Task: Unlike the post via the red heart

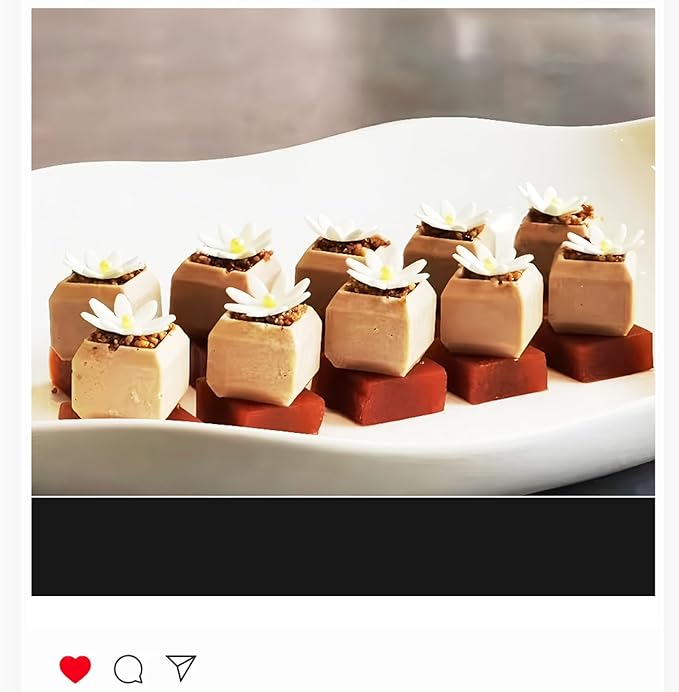Action: (x=75, y=668)
